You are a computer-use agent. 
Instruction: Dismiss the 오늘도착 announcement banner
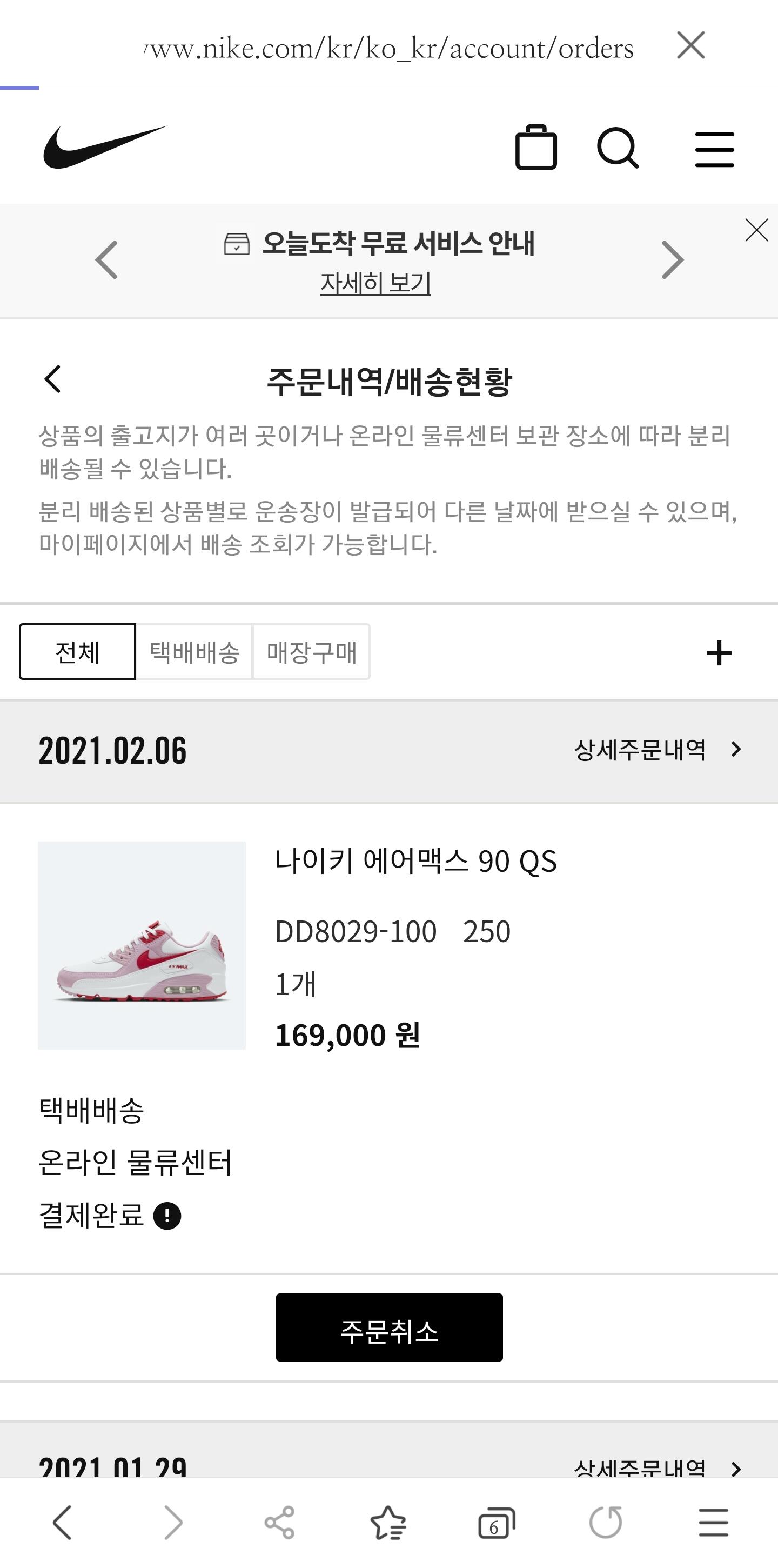756,230
